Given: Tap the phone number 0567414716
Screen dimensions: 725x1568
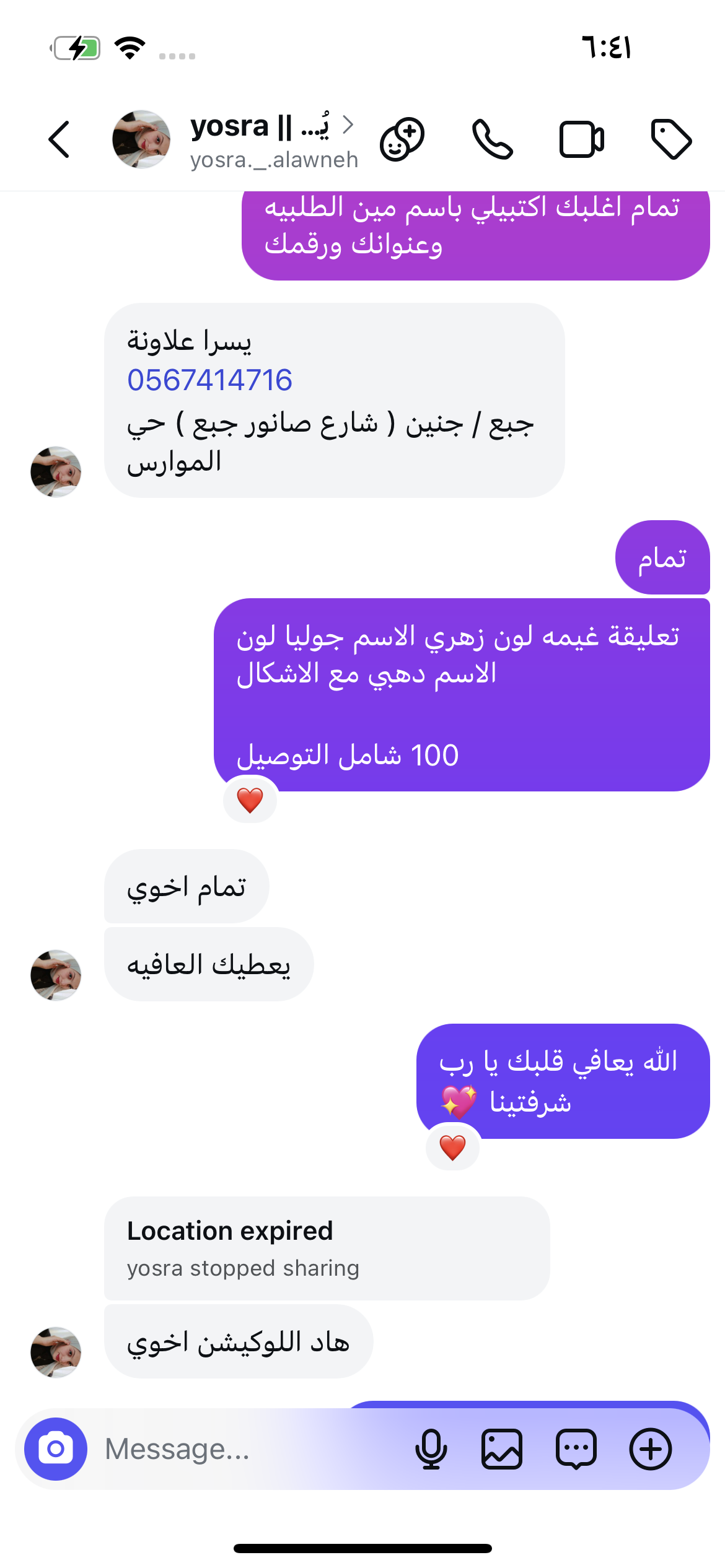Looking at the screenshot, I should coord(209,380).
